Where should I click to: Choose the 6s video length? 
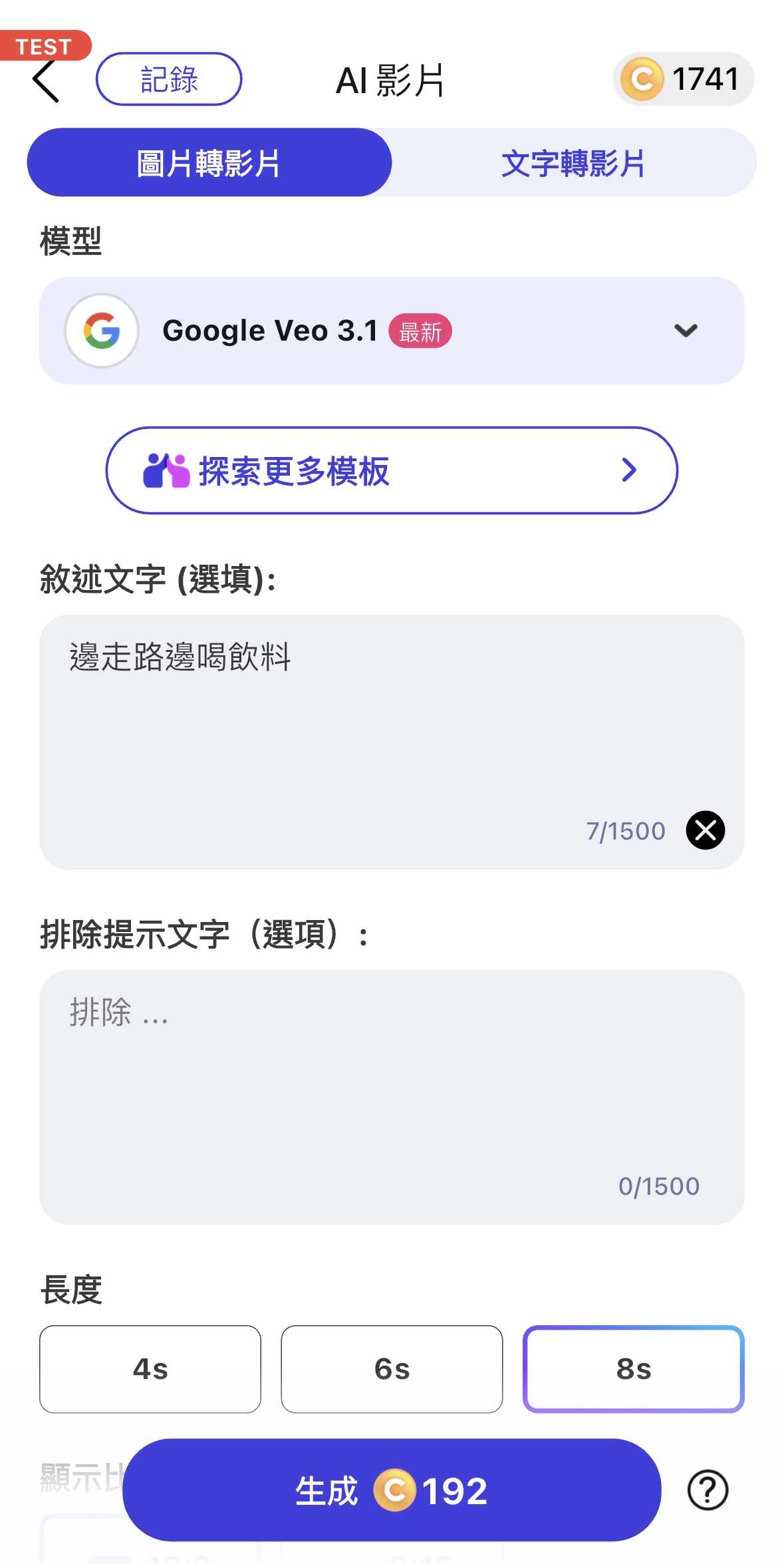392,1369
